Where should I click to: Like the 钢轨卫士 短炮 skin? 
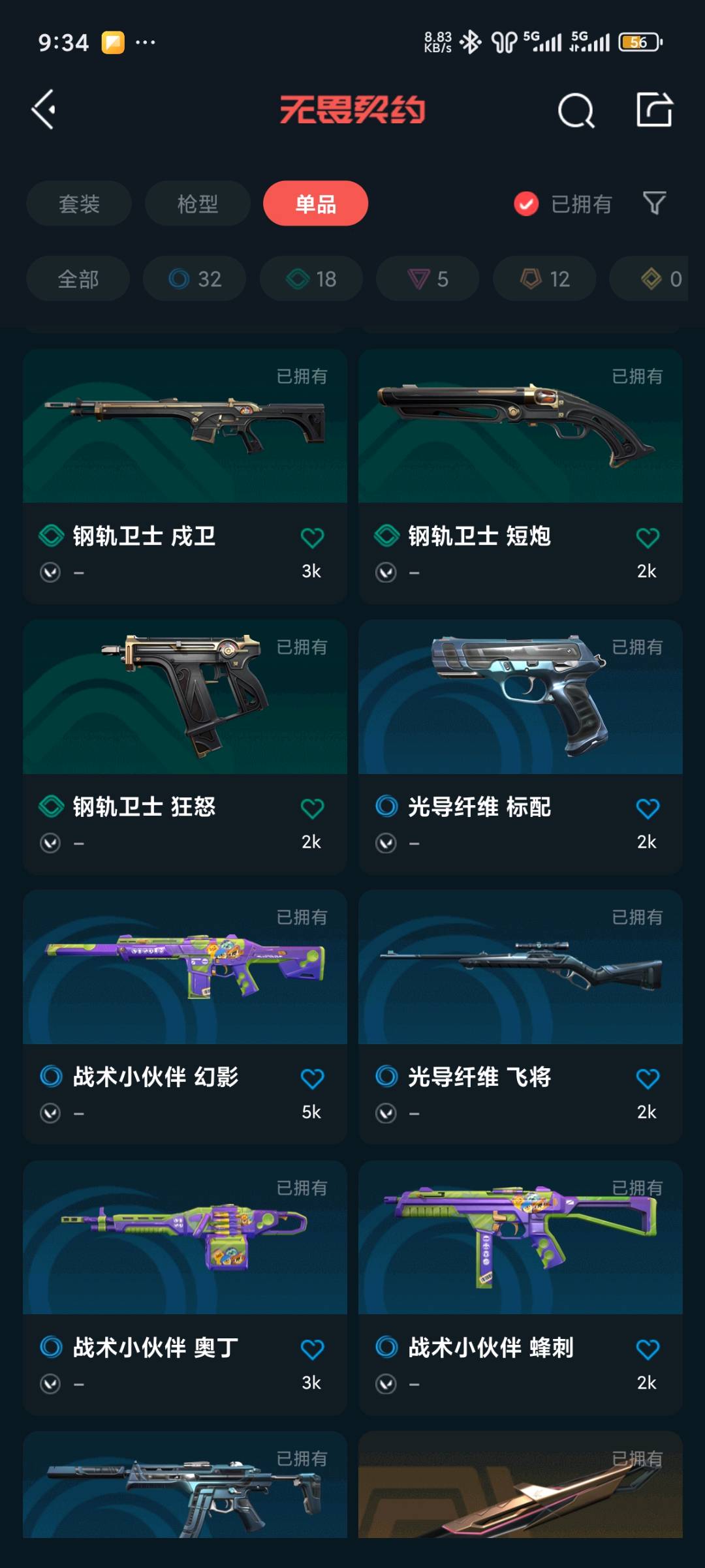[x=647, y=538]
